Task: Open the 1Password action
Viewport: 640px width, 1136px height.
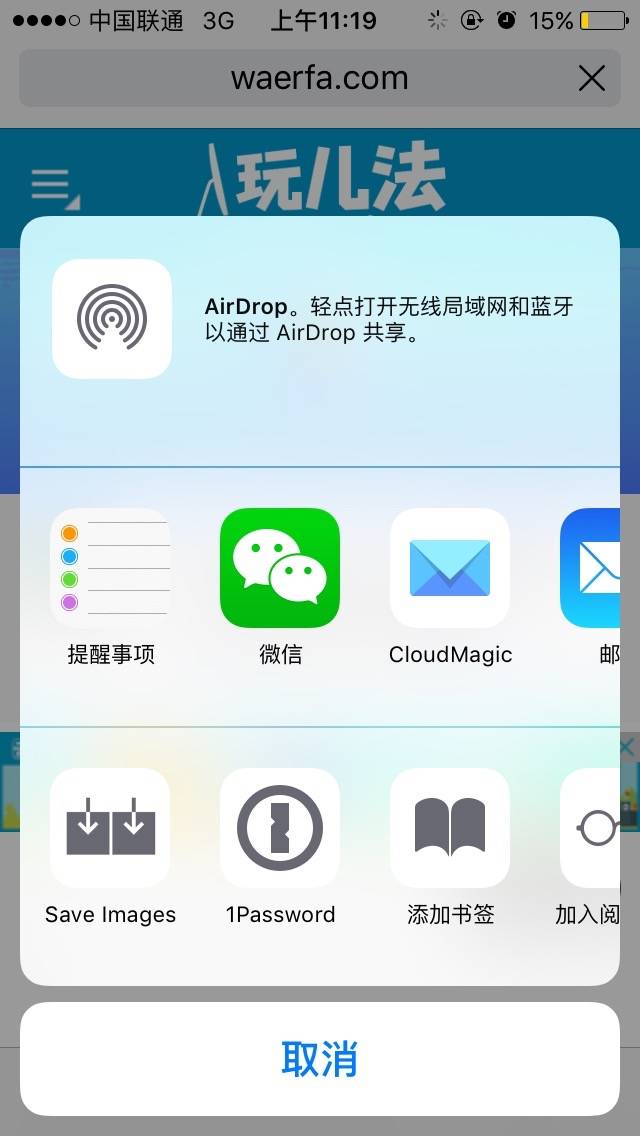Action: 280,828
